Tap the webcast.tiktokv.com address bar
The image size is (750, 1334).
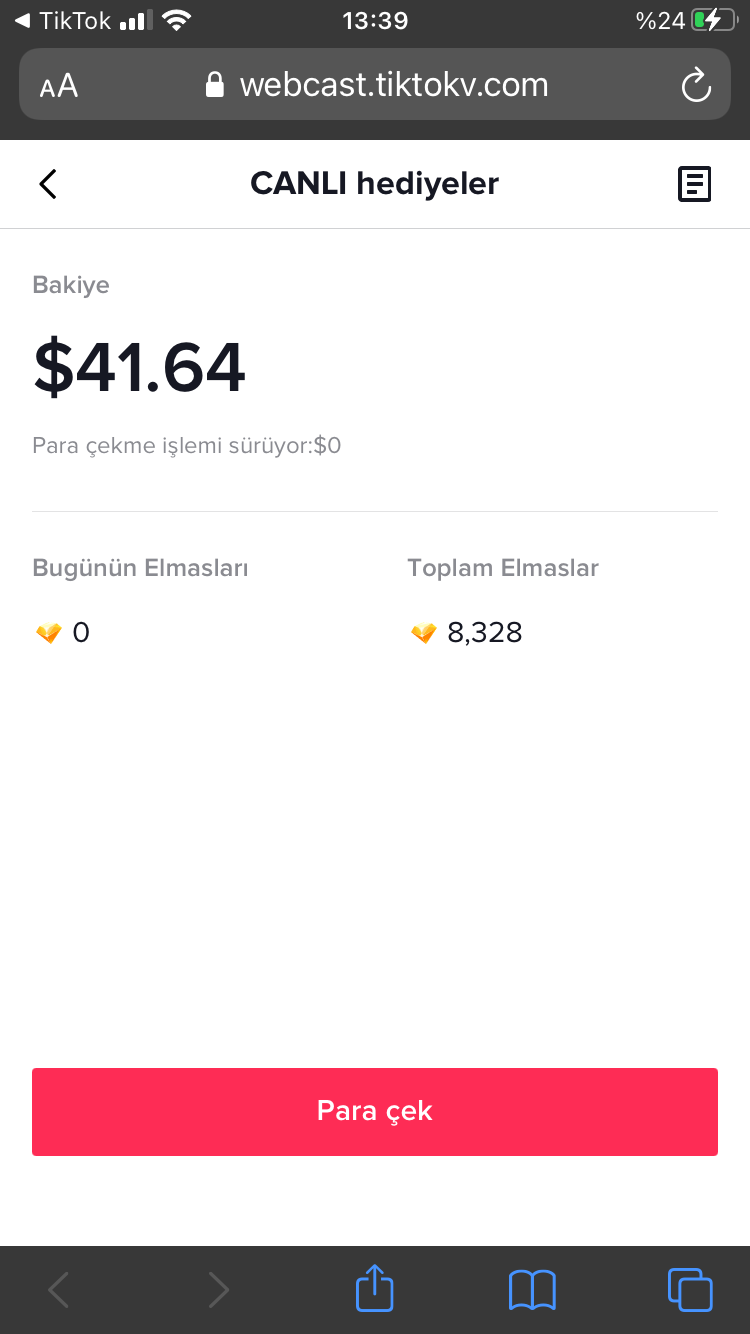376,85
